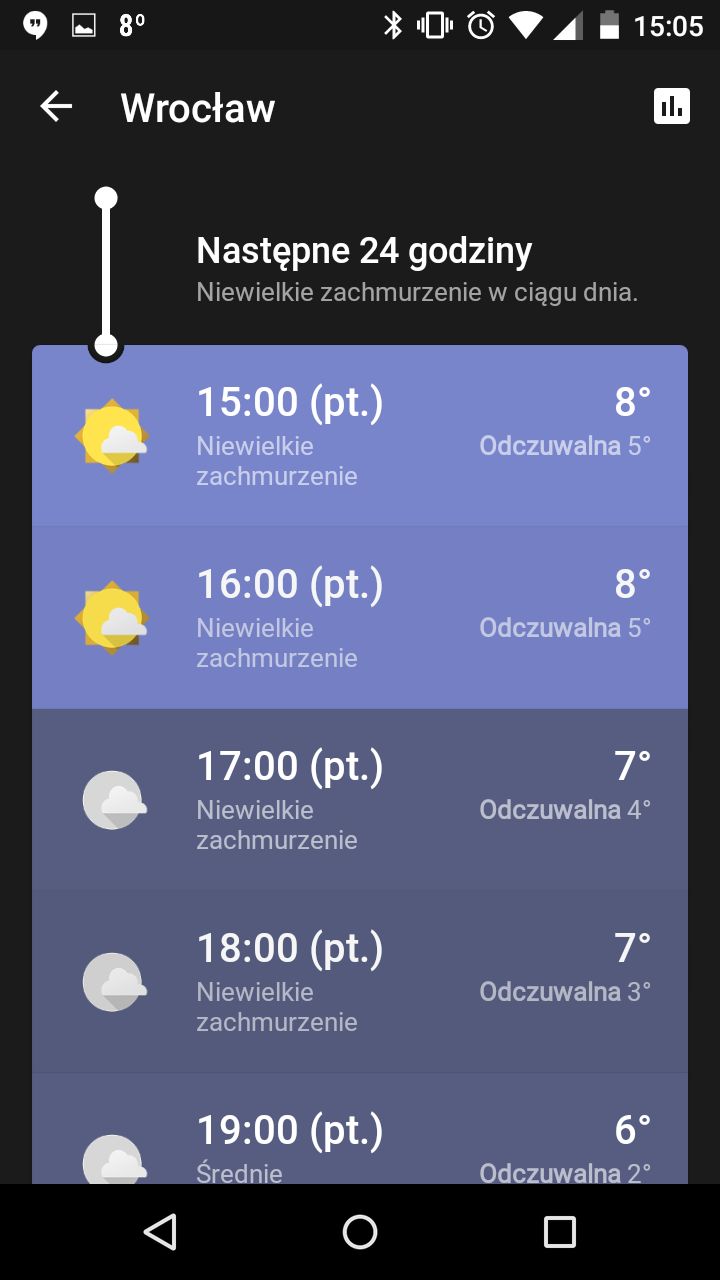View details for 17:00 (pt.)

[360, 799]
